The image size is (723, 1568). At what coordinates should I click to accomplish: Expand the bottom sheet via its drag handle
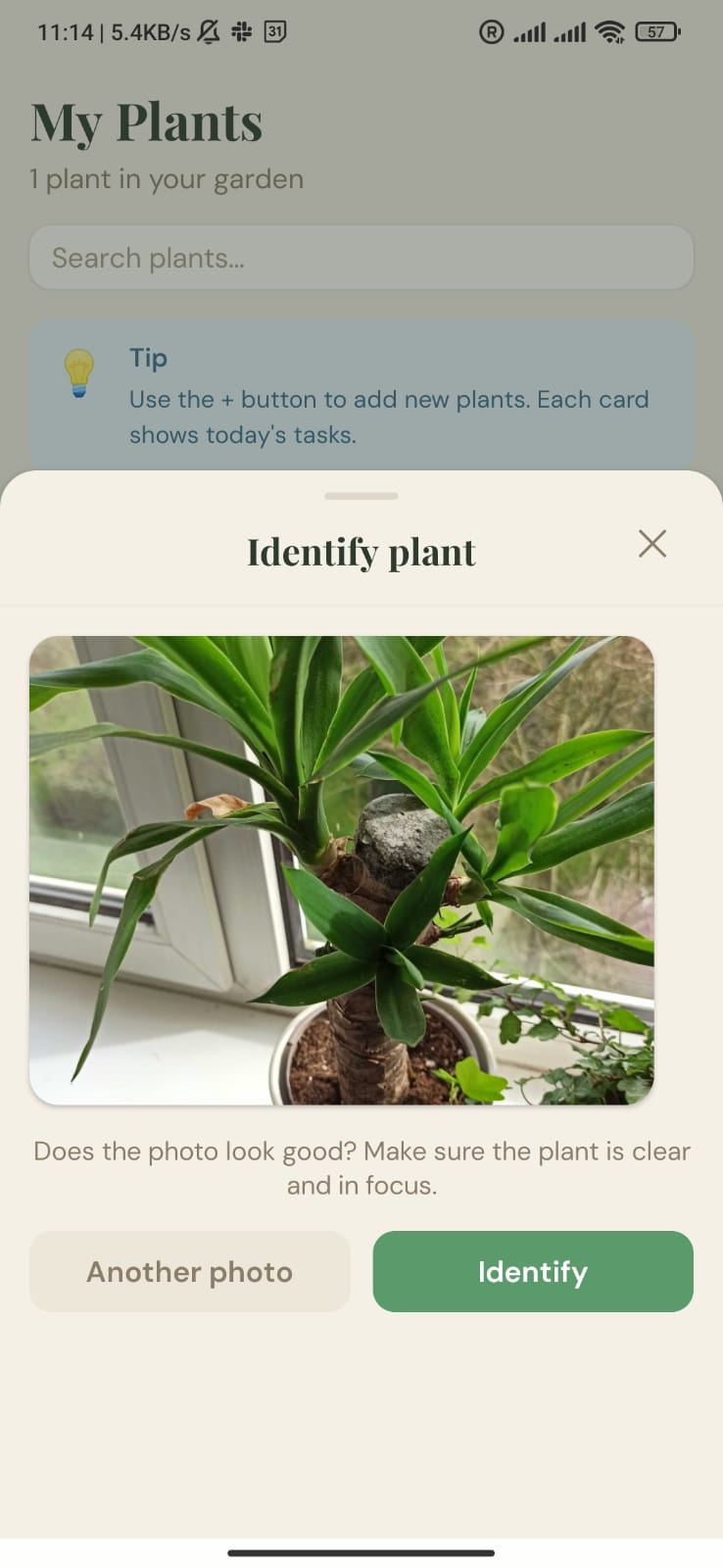[361, 496]
